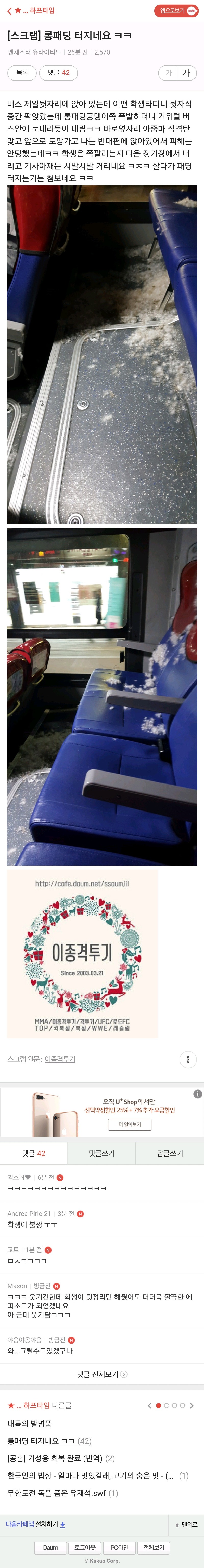Viewport: 204px width, 1568px height.
Task: View all comments via 댓글 전체보기
Action: 102,1374
